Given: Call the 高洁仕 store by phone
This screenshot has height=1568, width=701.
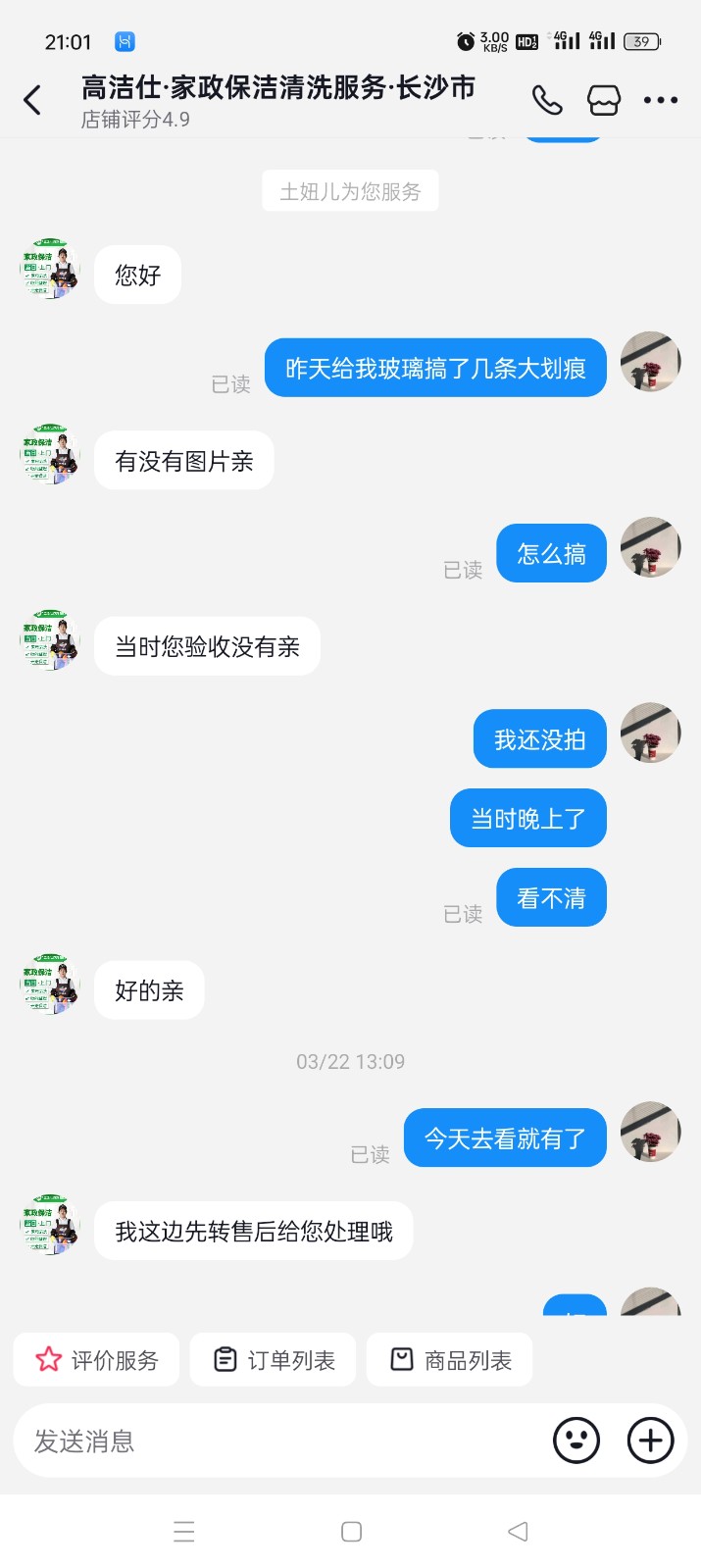Looking at the screenshot, I should click(x=547, y=100).
